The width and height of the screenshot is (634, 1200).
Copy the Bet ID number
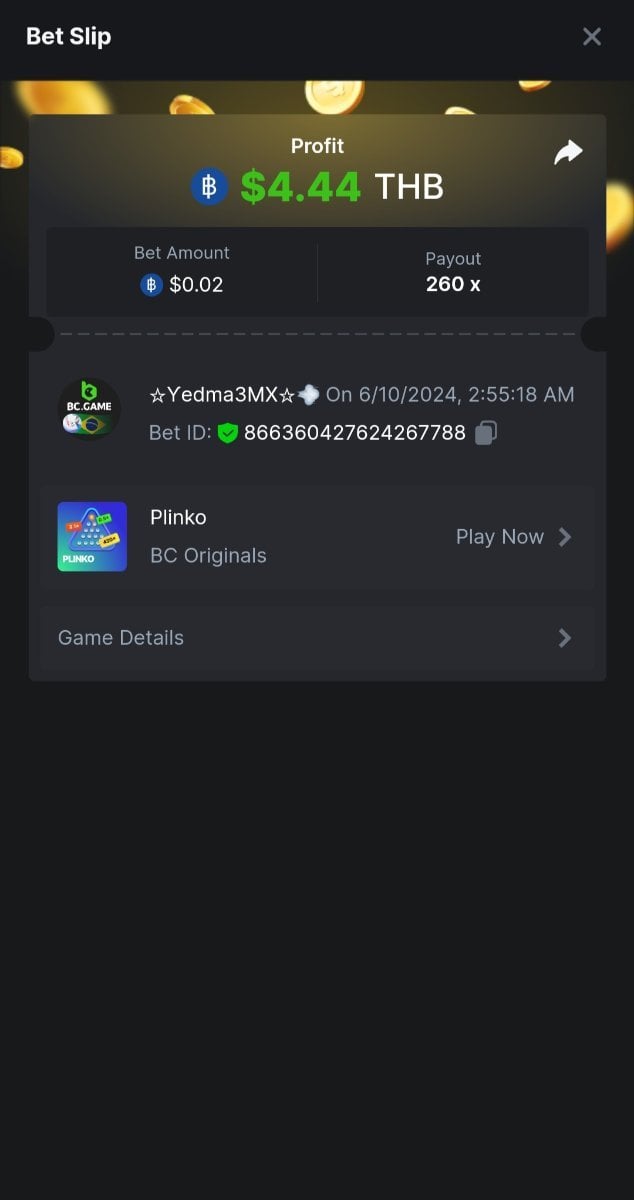point(486,432)
